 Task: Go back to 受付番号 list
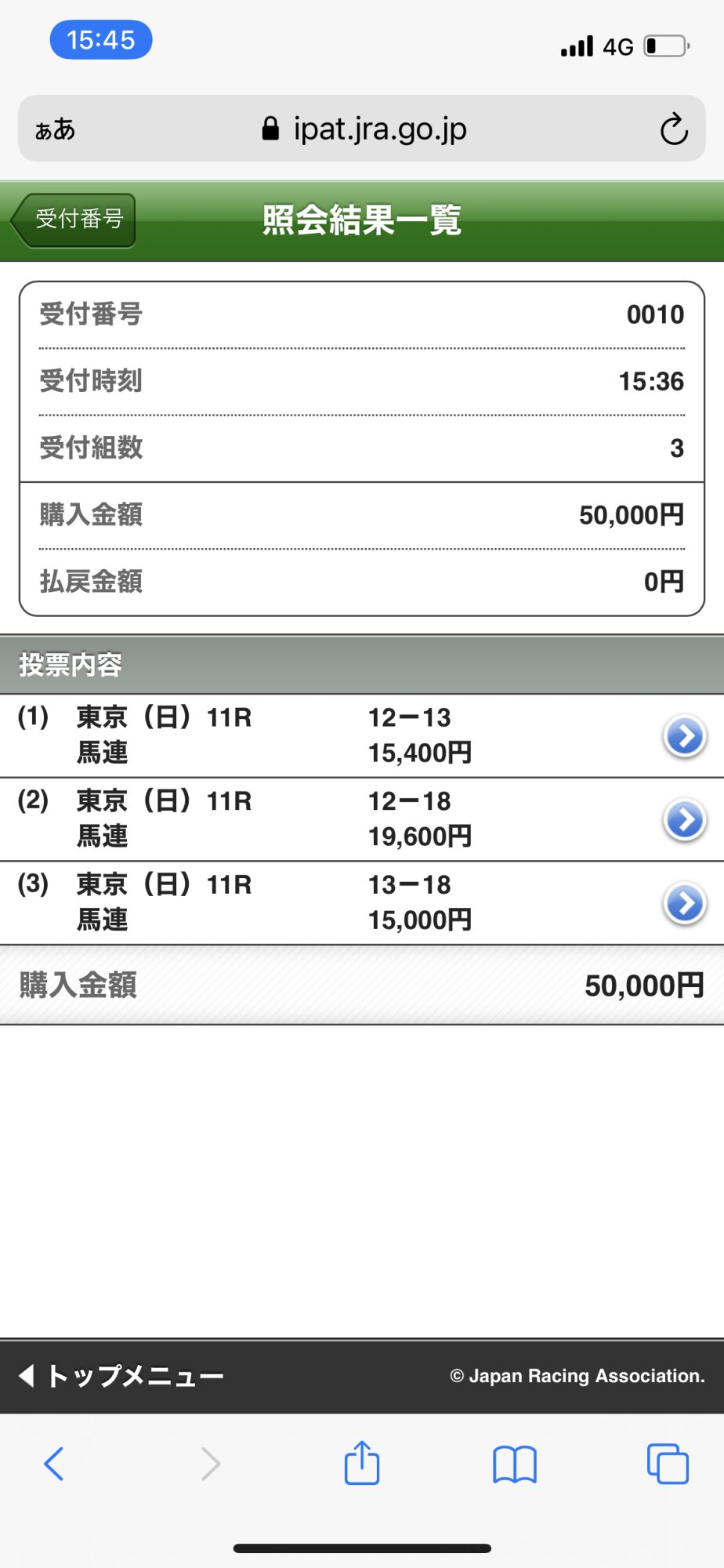click(73, 220)
